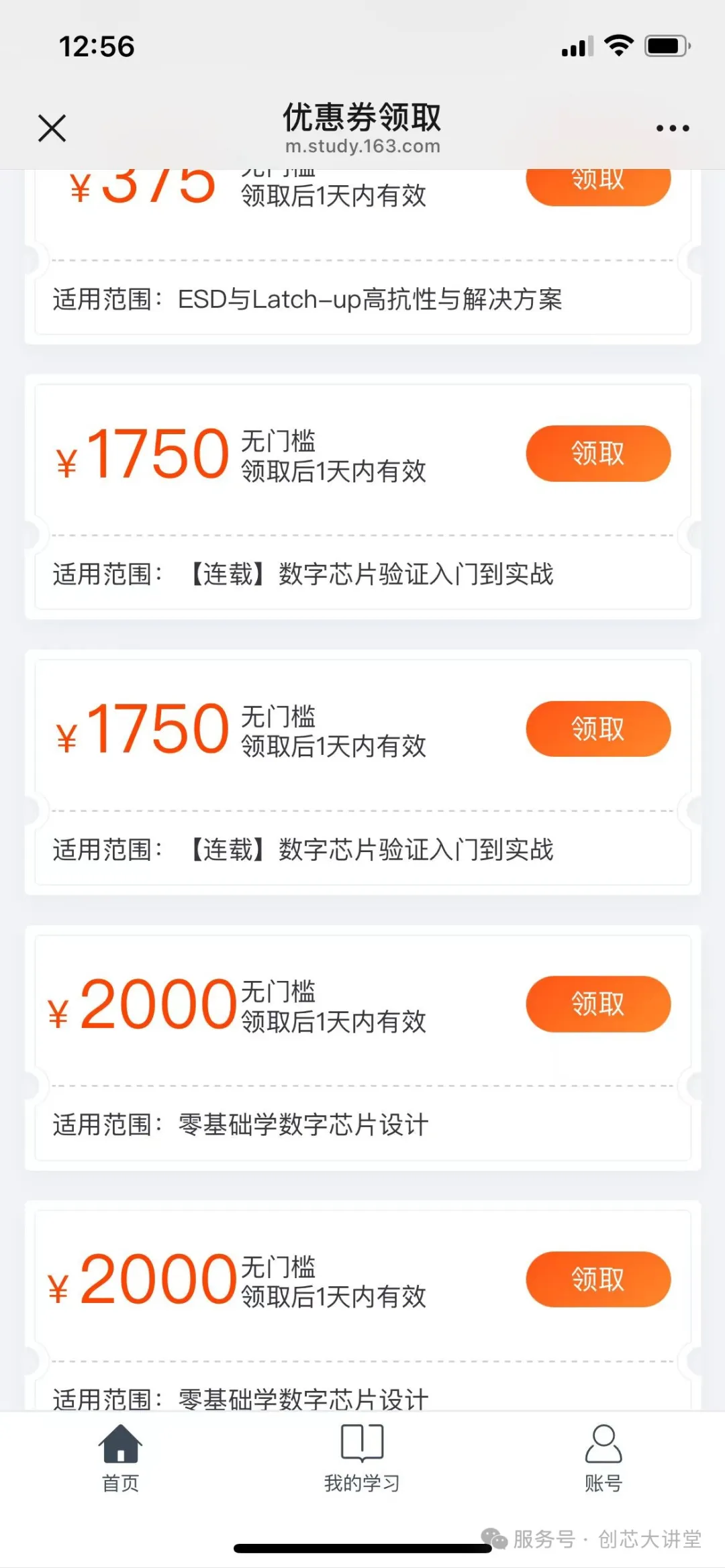Screen dimensions: 725x1568
Task: Switch to the 我的学习 tab
Action: pos(362,1457)
